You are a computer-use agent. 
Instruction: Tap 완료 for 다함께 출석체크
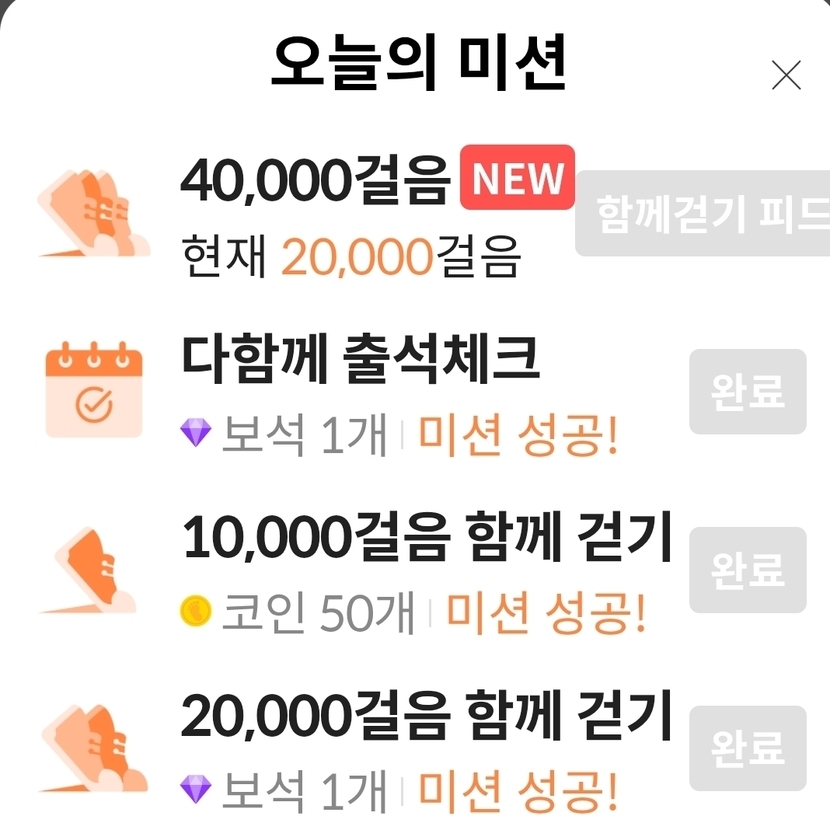point(747,391)
